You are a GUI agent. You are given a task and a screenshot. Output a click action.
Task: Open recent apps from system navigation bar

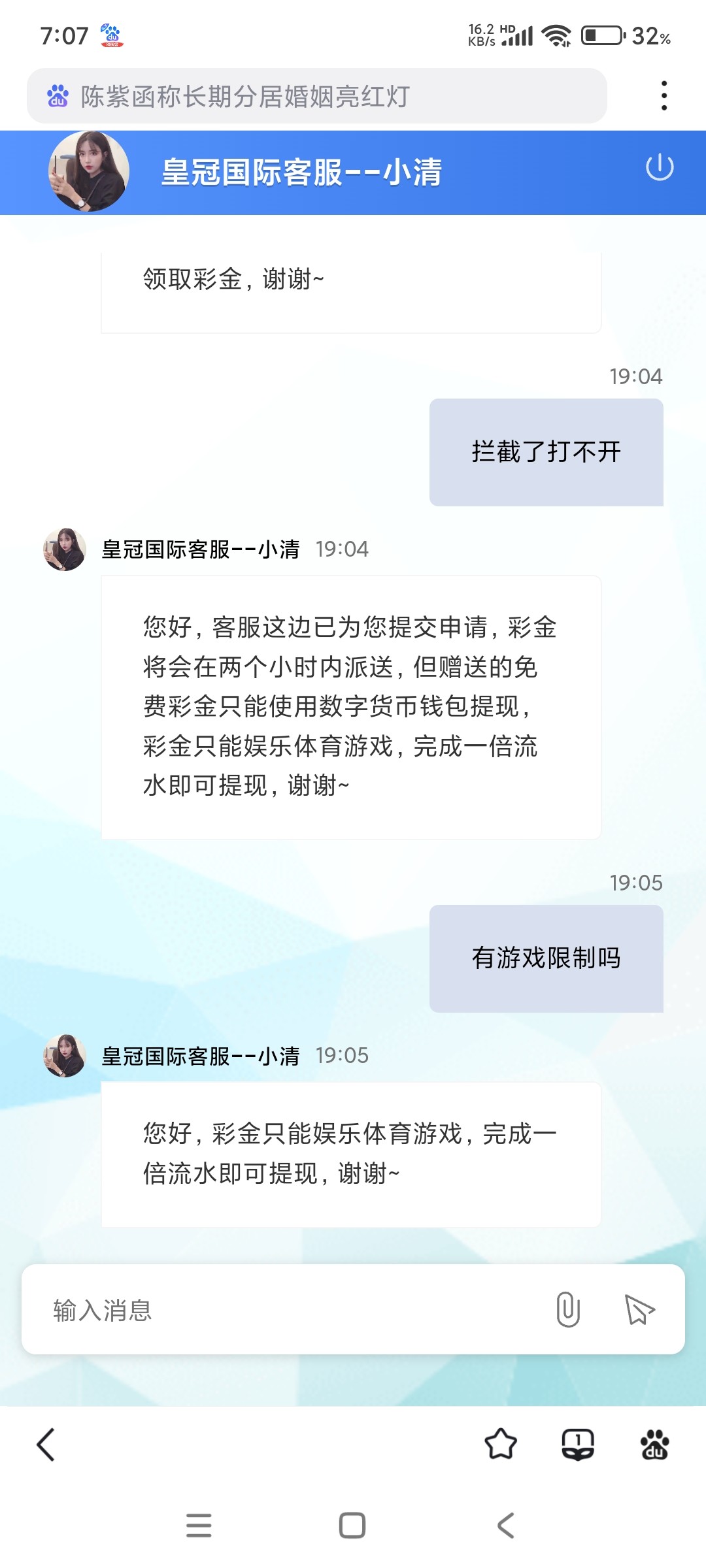(199, 1526)
